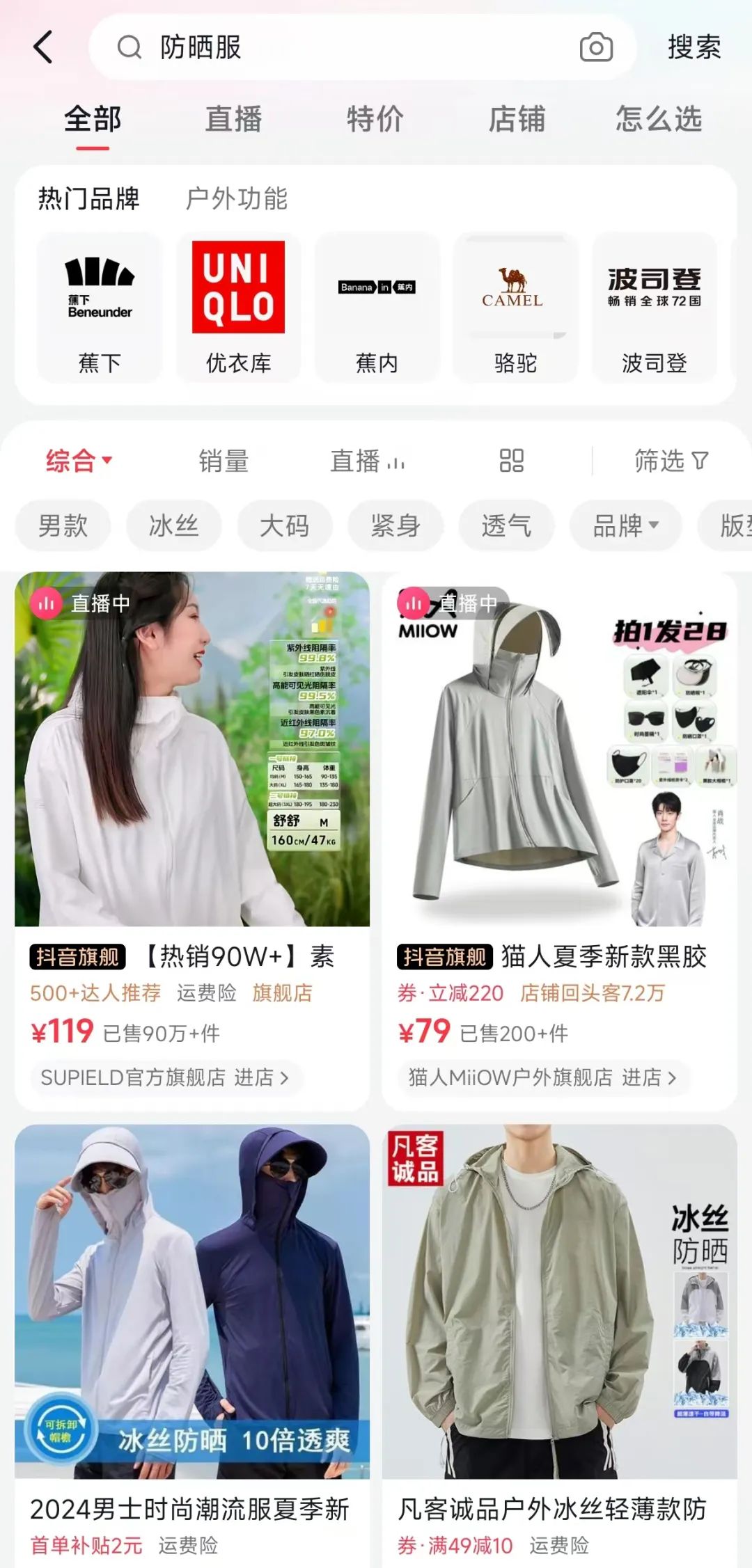Image resolution: width=752 pixels, height=1568 pixels.
Task: Open the 店铺 tab
Action: pyautogui.click(x=517, y=119)
